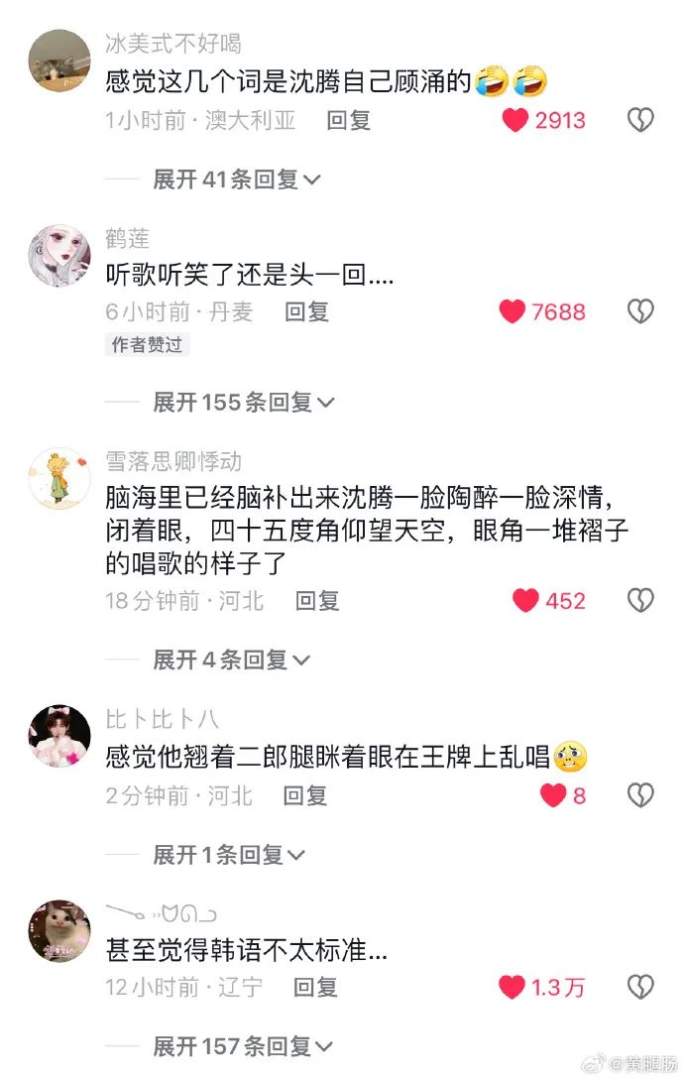Screen dimensions: 684x1080
Task: Open 鹤莲's profile avatar
Action: pyautogui.click(x=59, y=255)
